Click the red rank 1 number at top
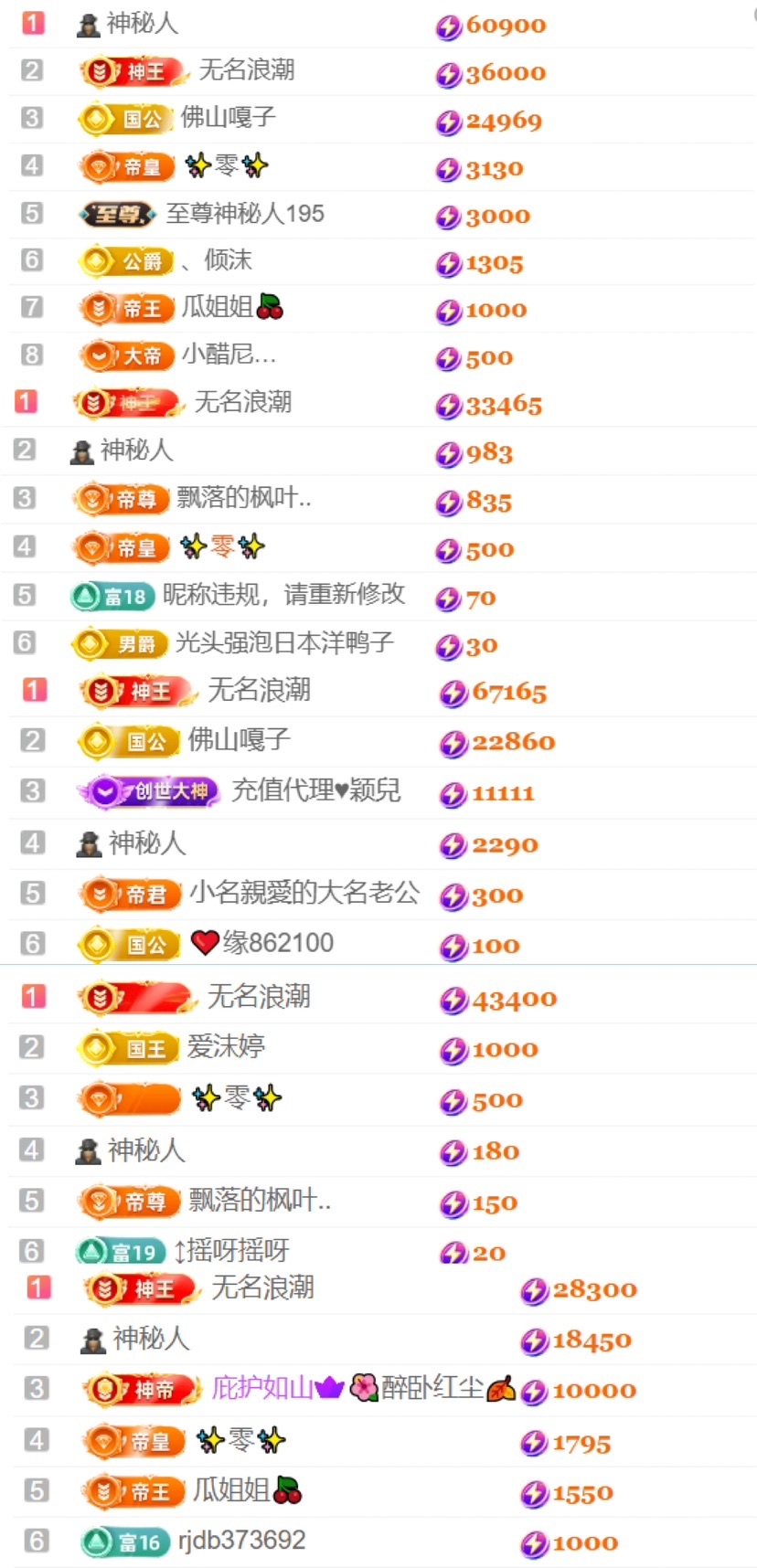The image size is (757, 1568). (33, 22)
